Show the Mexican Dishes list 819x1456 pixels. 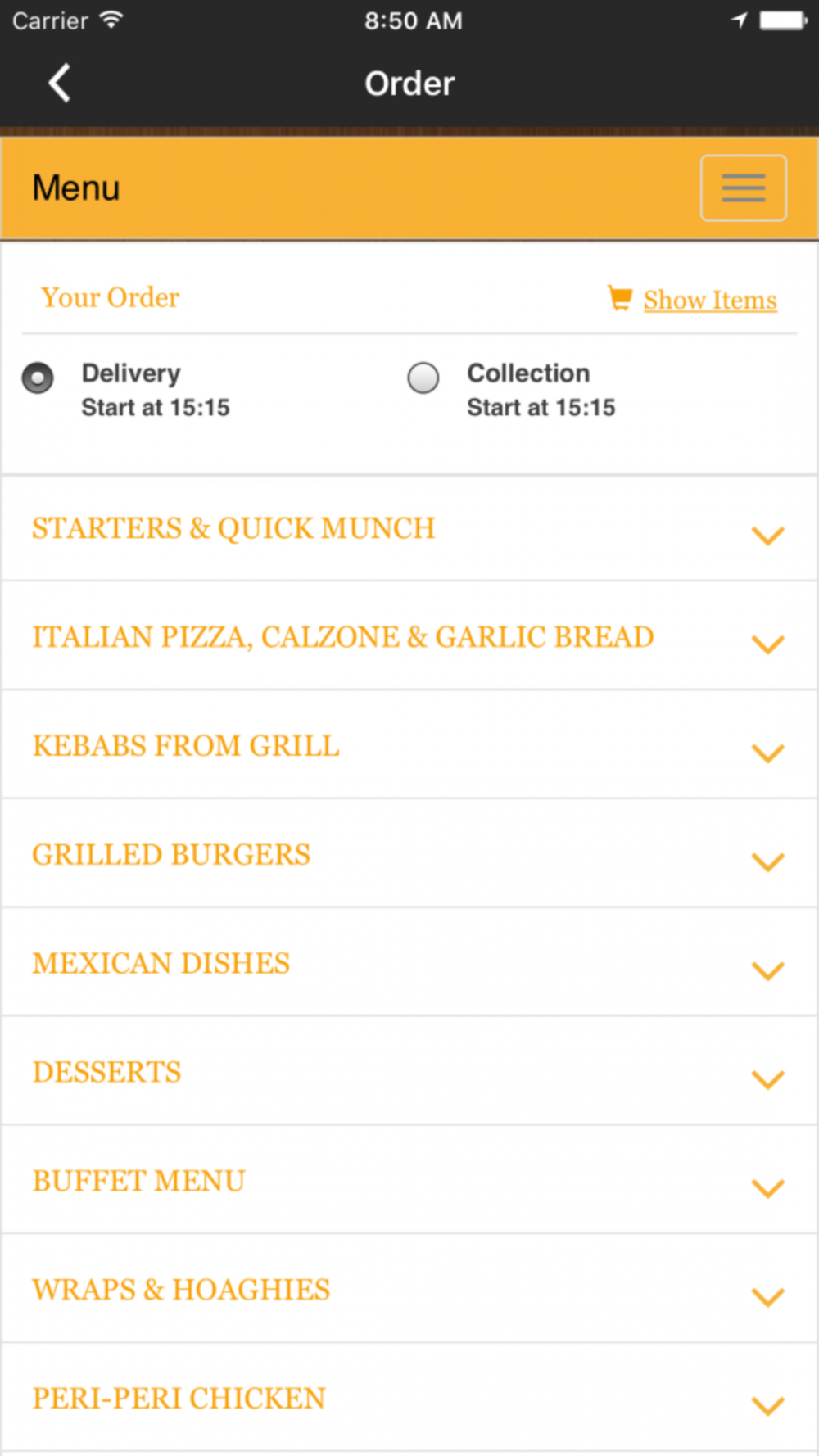click(409, 963)
